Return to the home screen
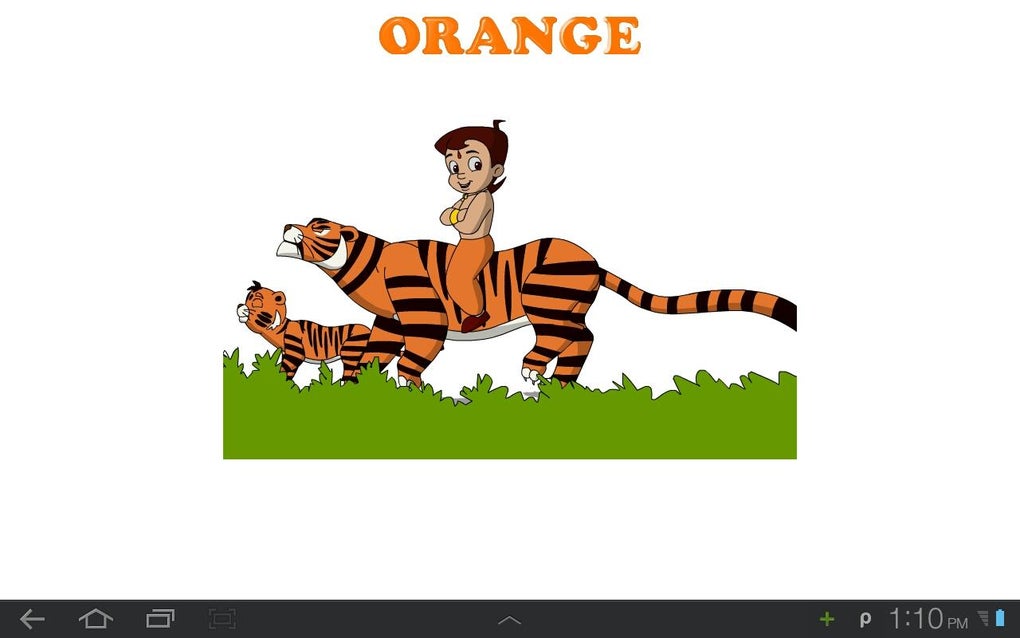The height and width of the screenshot is (638, 1020). click(x=96, y=619)
